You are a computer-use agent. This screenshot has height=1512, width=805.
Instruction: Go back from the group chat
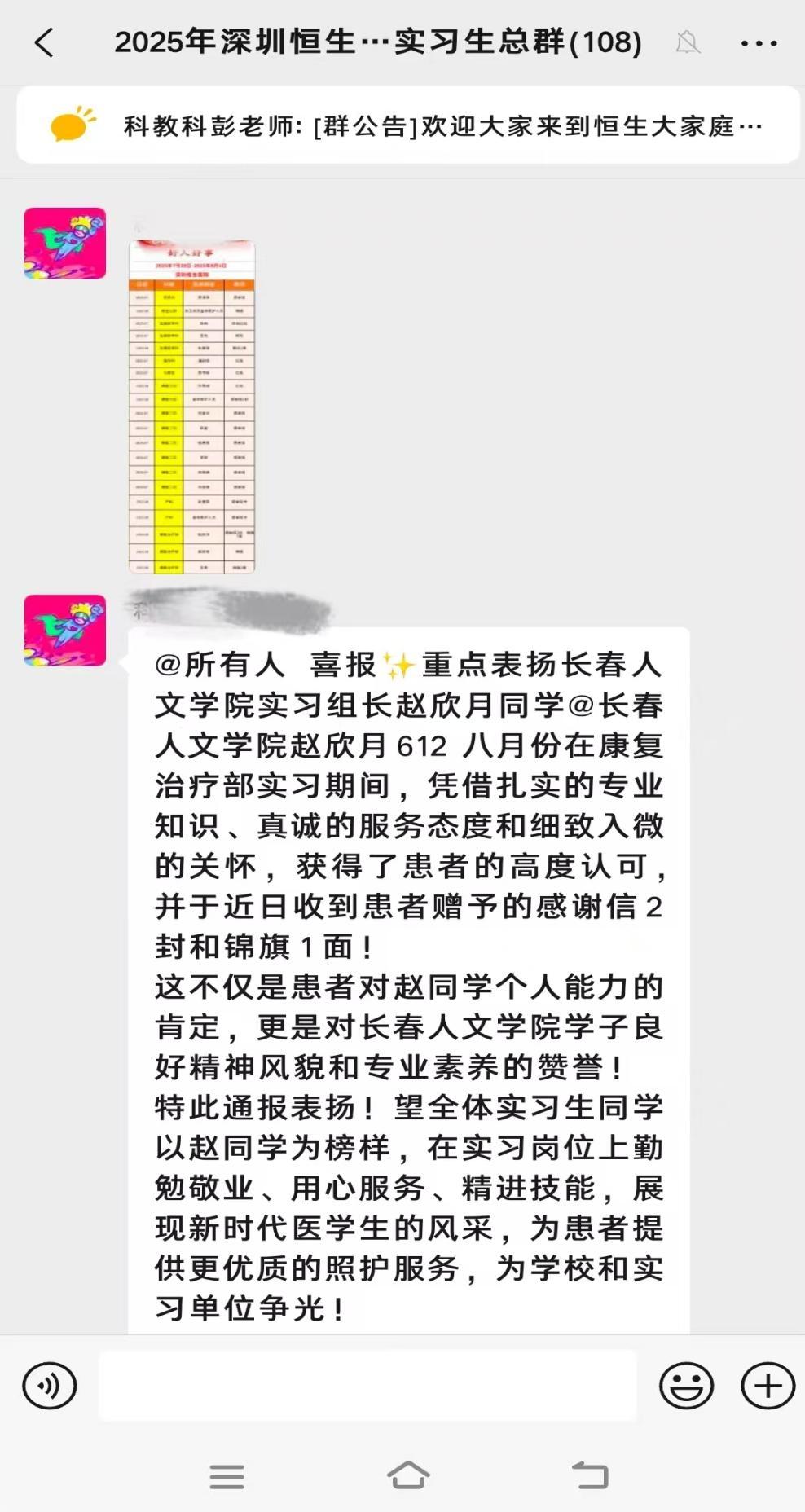pyautogui.click(x=45, y=42)
